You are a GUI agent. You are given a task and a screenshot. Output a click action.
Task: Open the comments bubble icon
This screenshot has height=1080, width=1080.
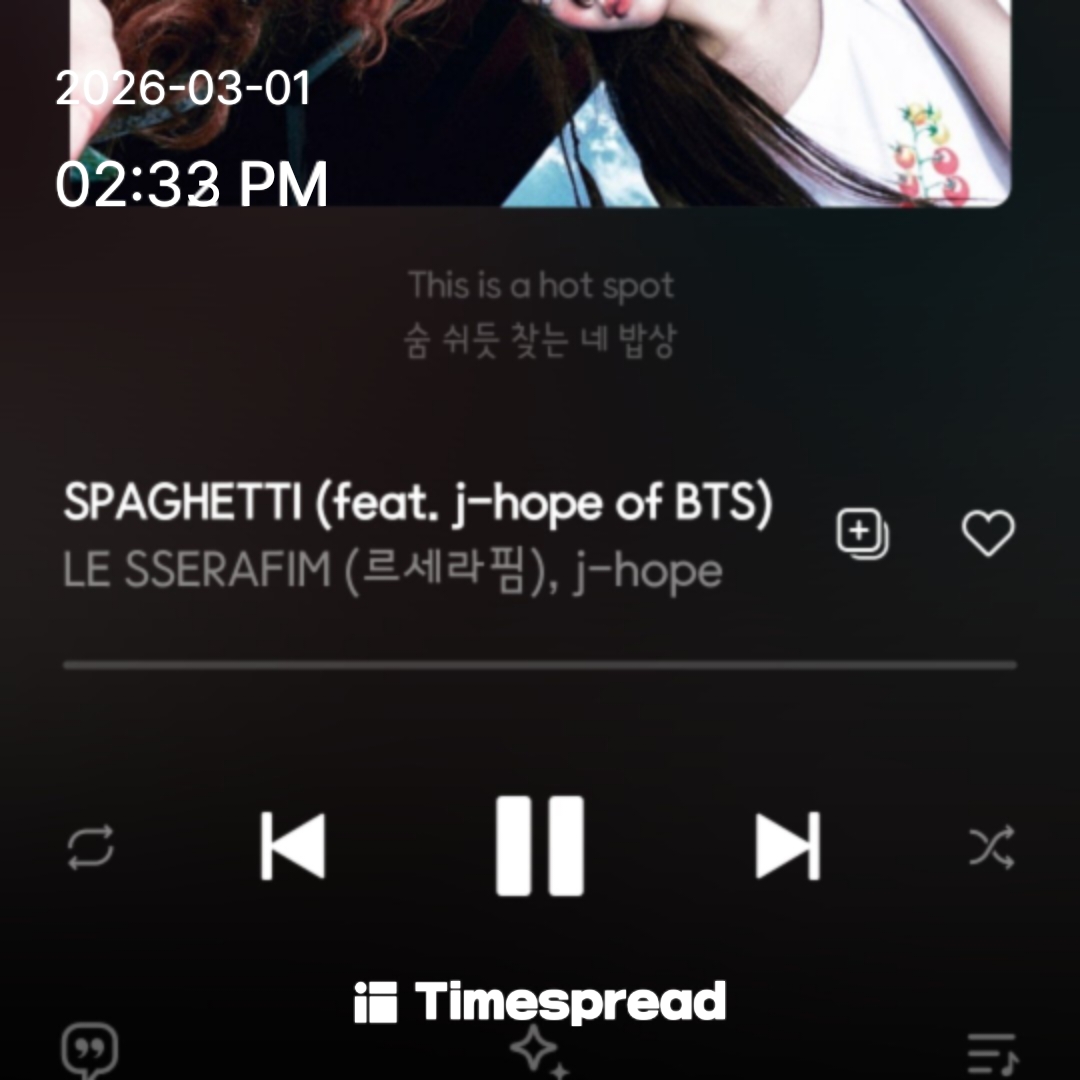(90, 1052)
